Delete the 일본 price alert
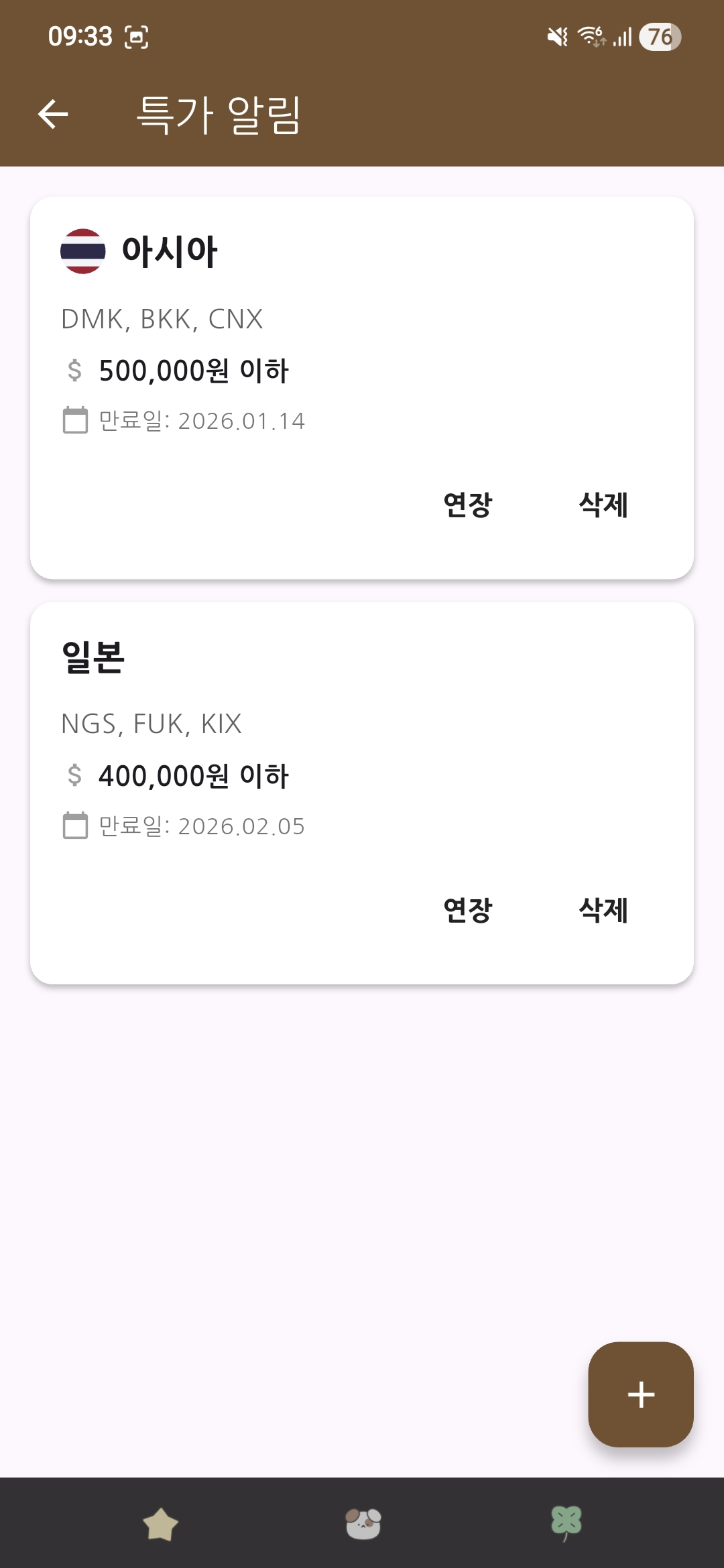 [603, 910]
